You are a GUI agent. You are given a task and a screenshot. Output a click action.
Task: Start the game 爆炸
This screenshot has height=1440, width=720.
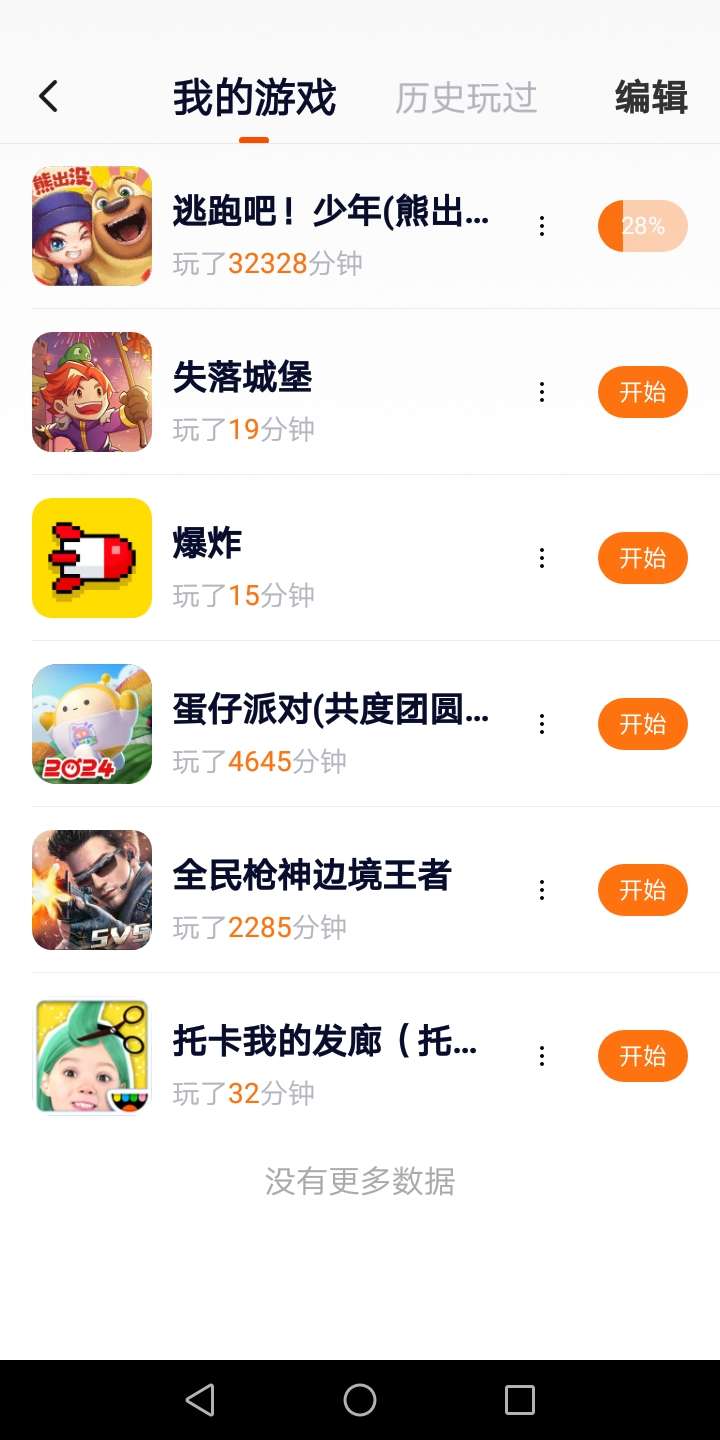click(x=642, y=558)
